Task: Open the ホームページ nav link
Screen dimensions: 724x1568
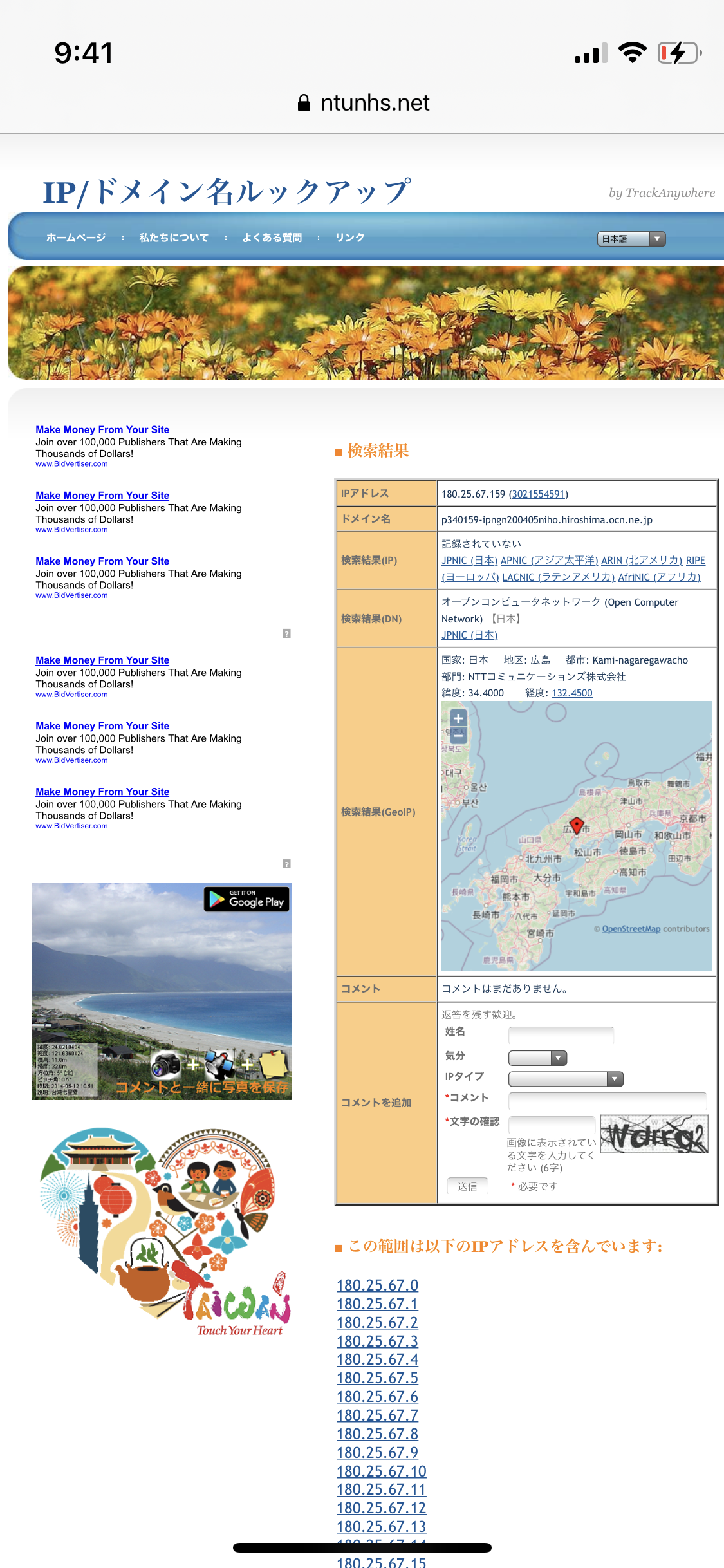Action: coord(76,238)
